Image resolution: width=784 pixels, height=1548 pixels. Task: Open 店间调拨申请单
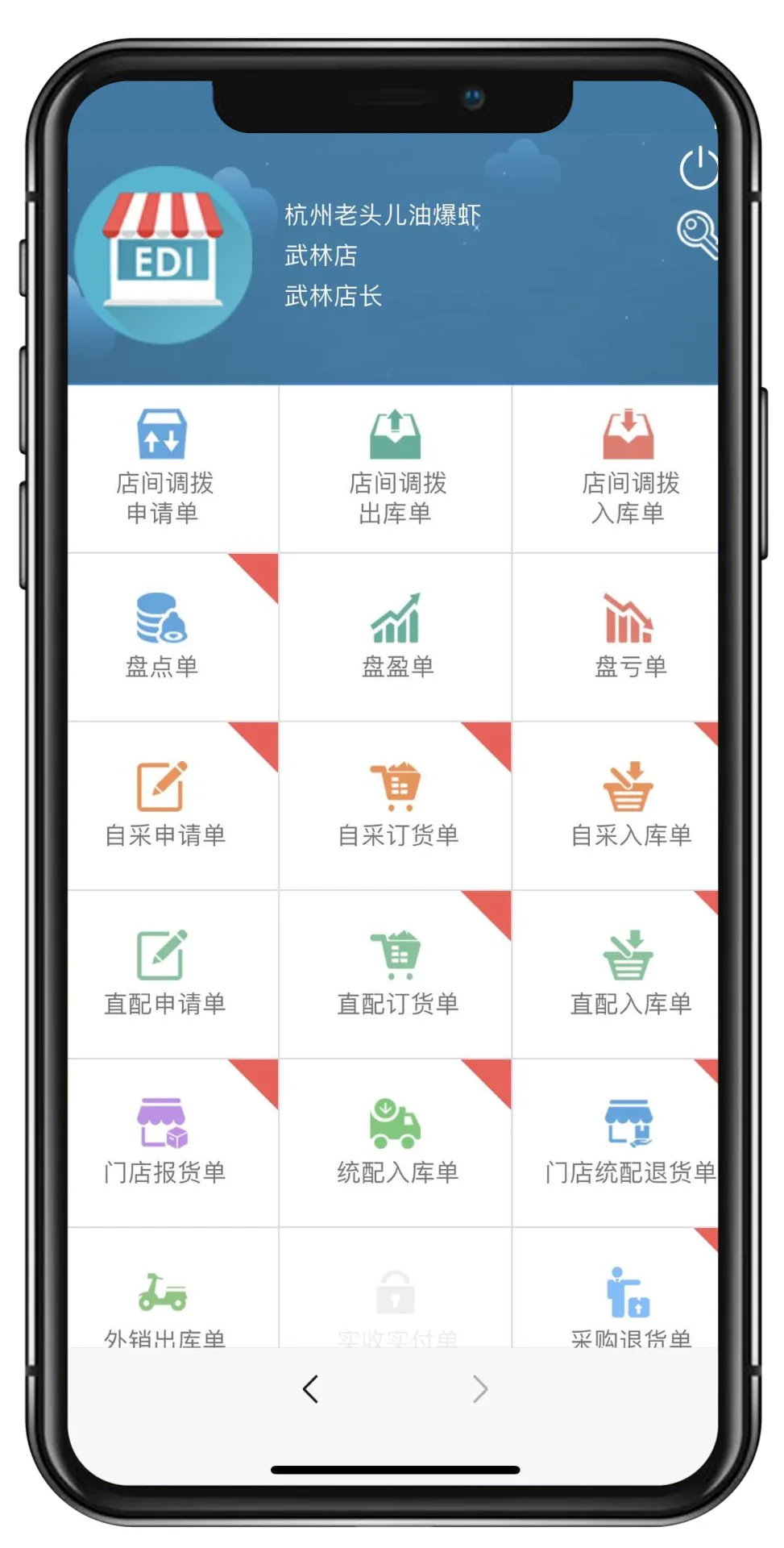pyautogui.click(x=164, y=468)
